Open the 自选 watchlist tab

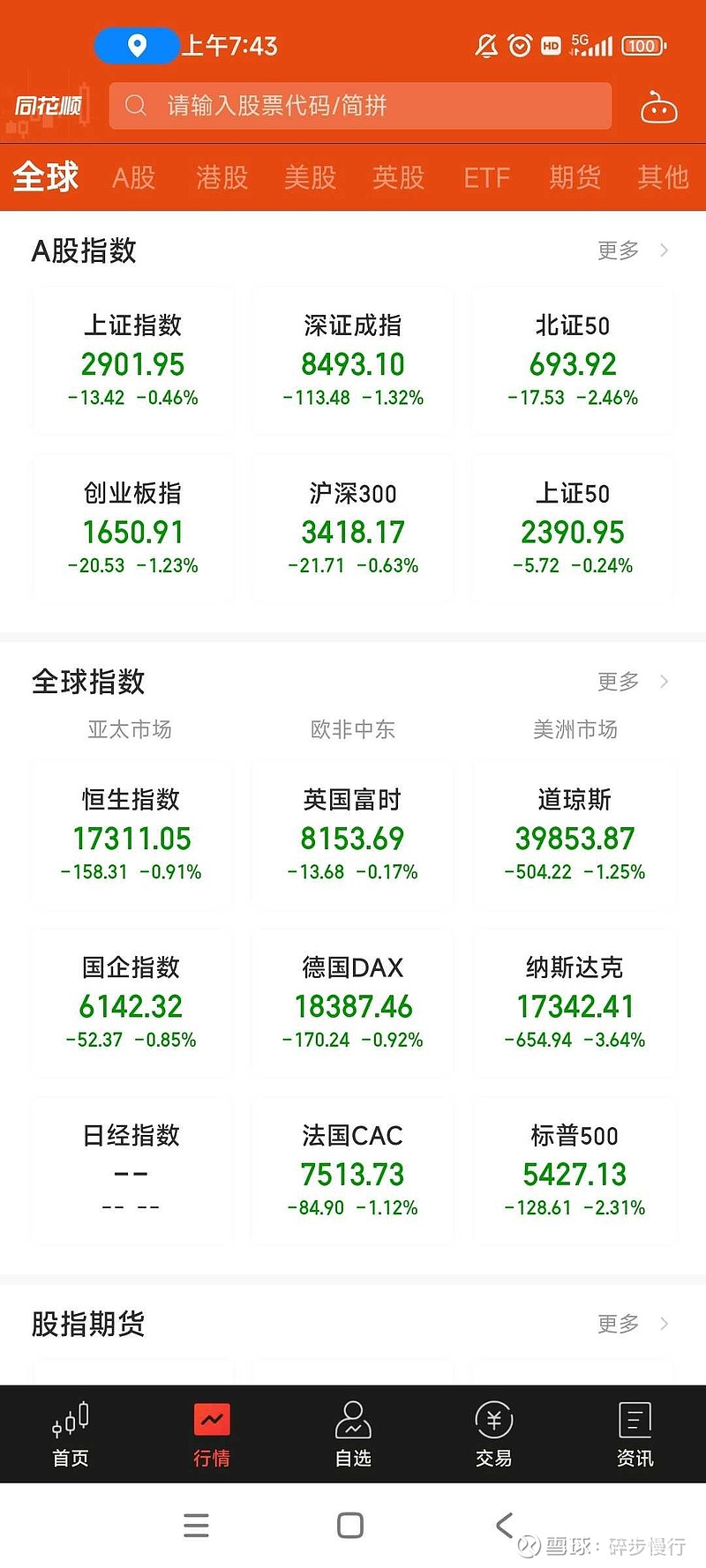click(353, 1435)
